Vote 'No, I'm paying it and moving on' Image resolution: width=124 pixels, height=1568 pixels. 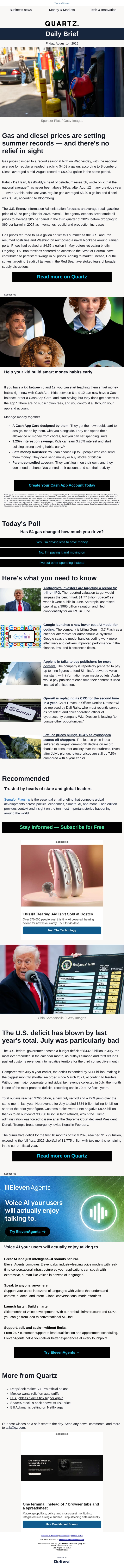(62, 552)
